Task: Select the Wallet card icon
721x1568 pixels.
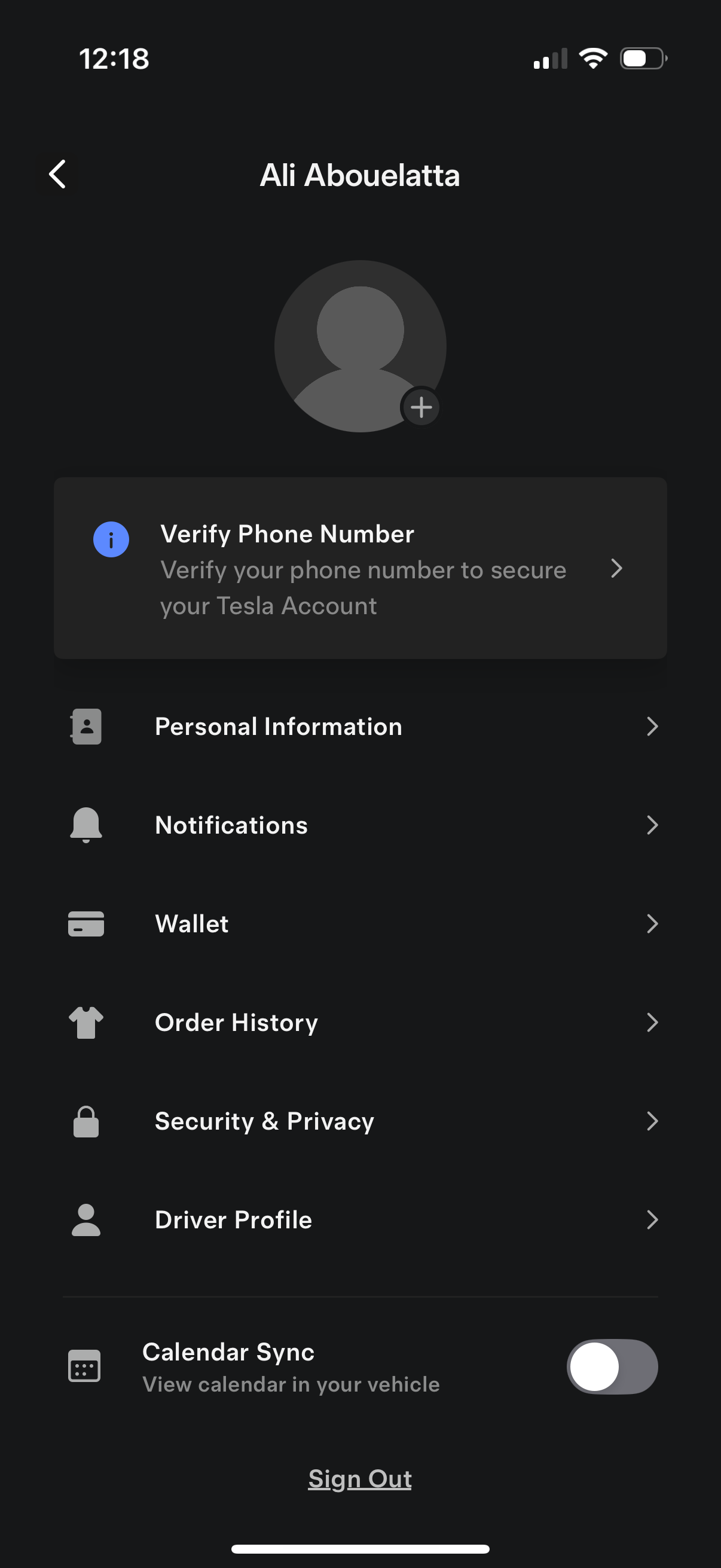Action: tap(85, 923)
